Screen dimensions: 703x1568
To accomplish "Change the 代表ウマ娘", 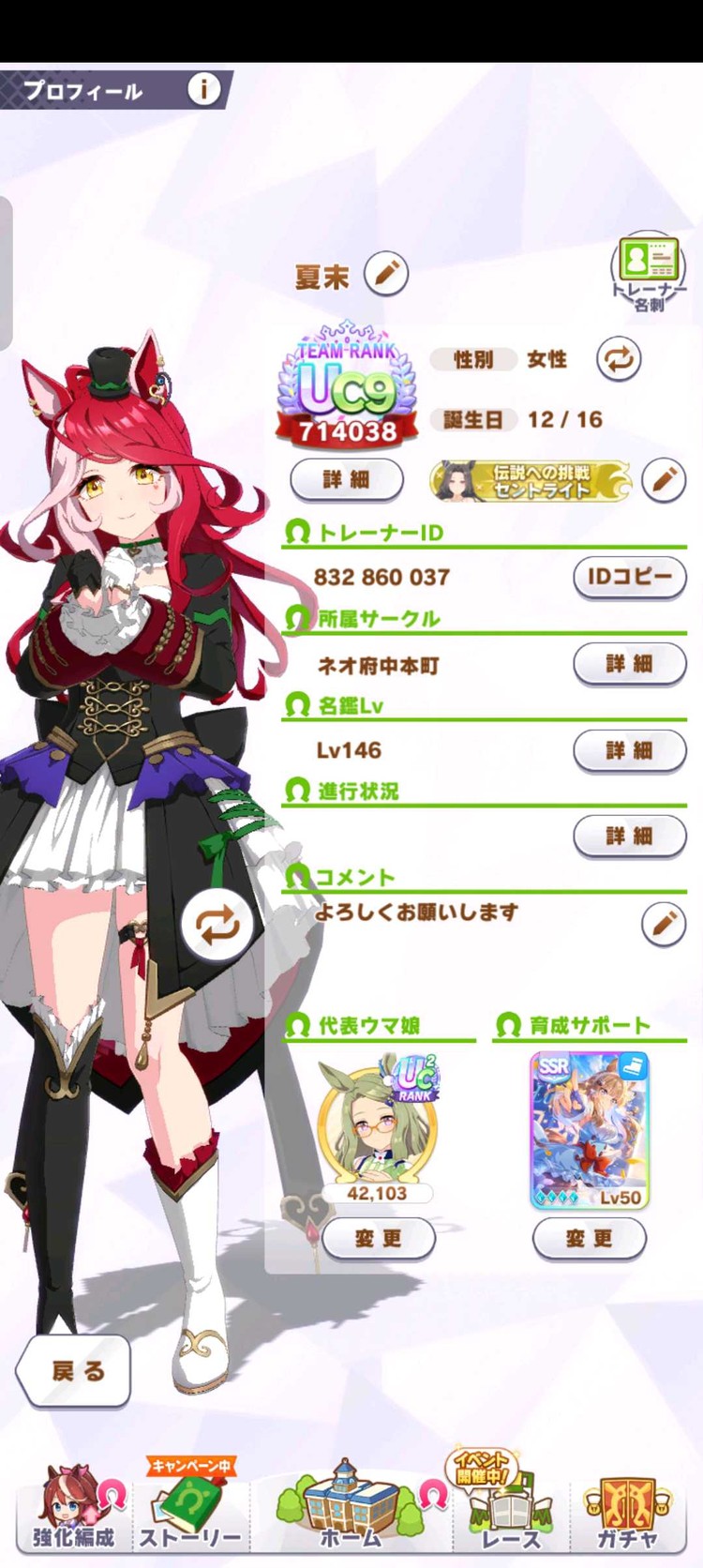I will point(378,1239).
